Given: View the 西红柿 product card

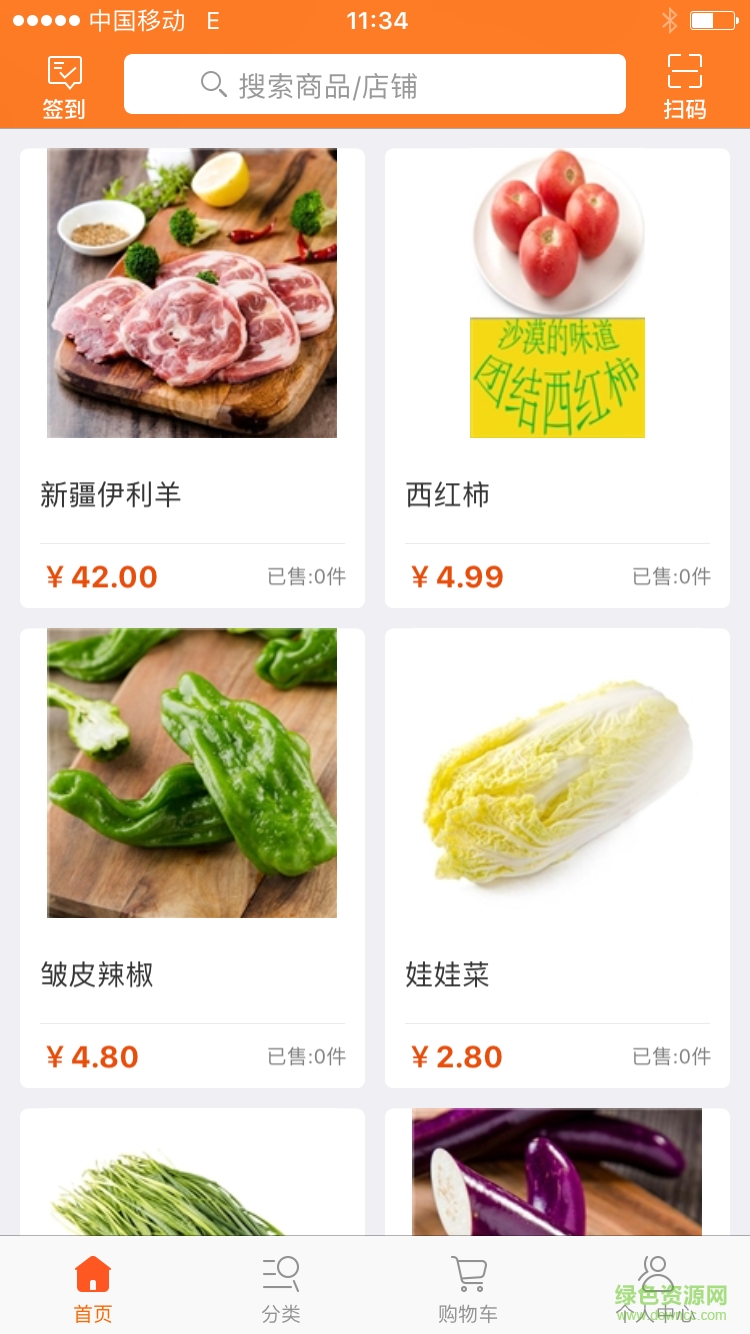Looking at the screenshot, I should click(557, 378).
